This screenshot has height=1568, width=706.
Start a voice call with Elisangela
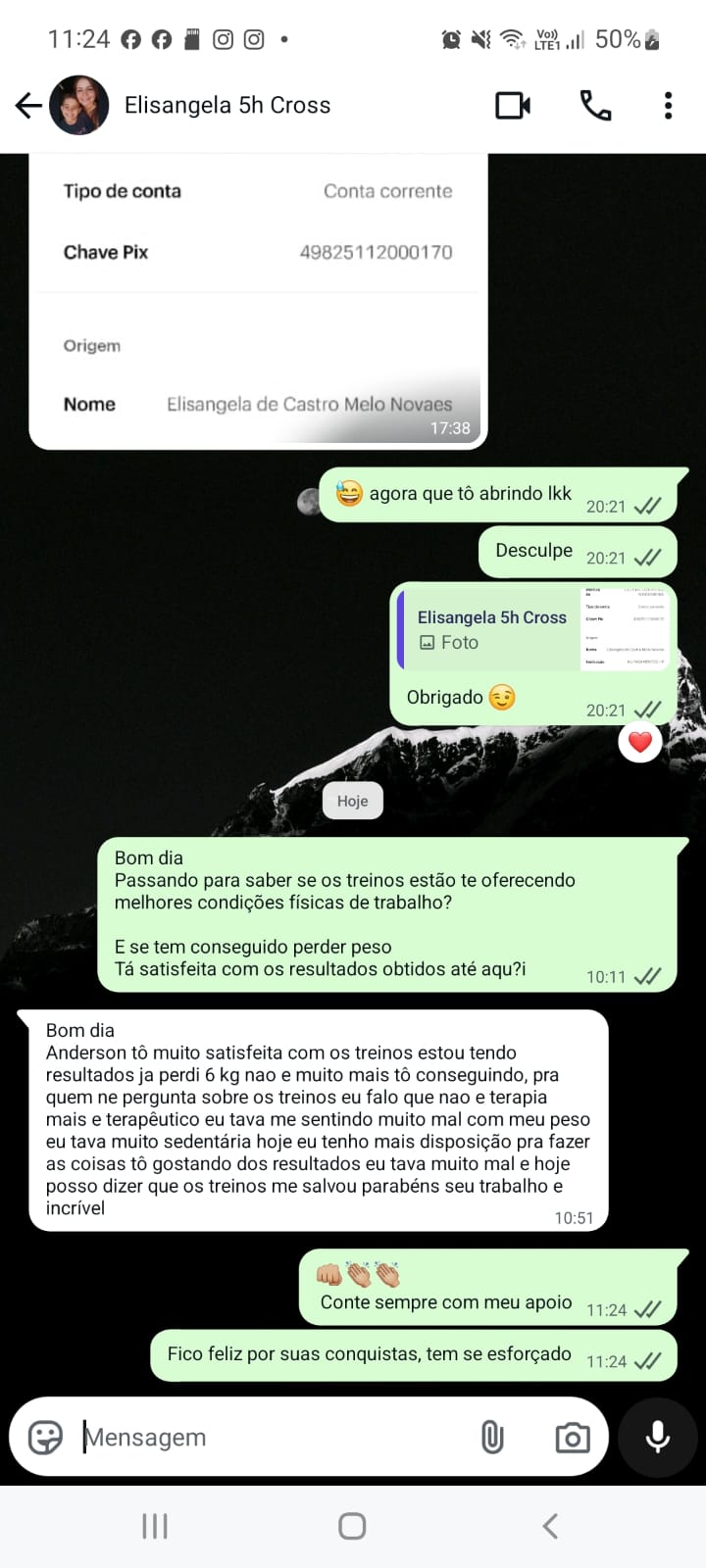point(595,105)
